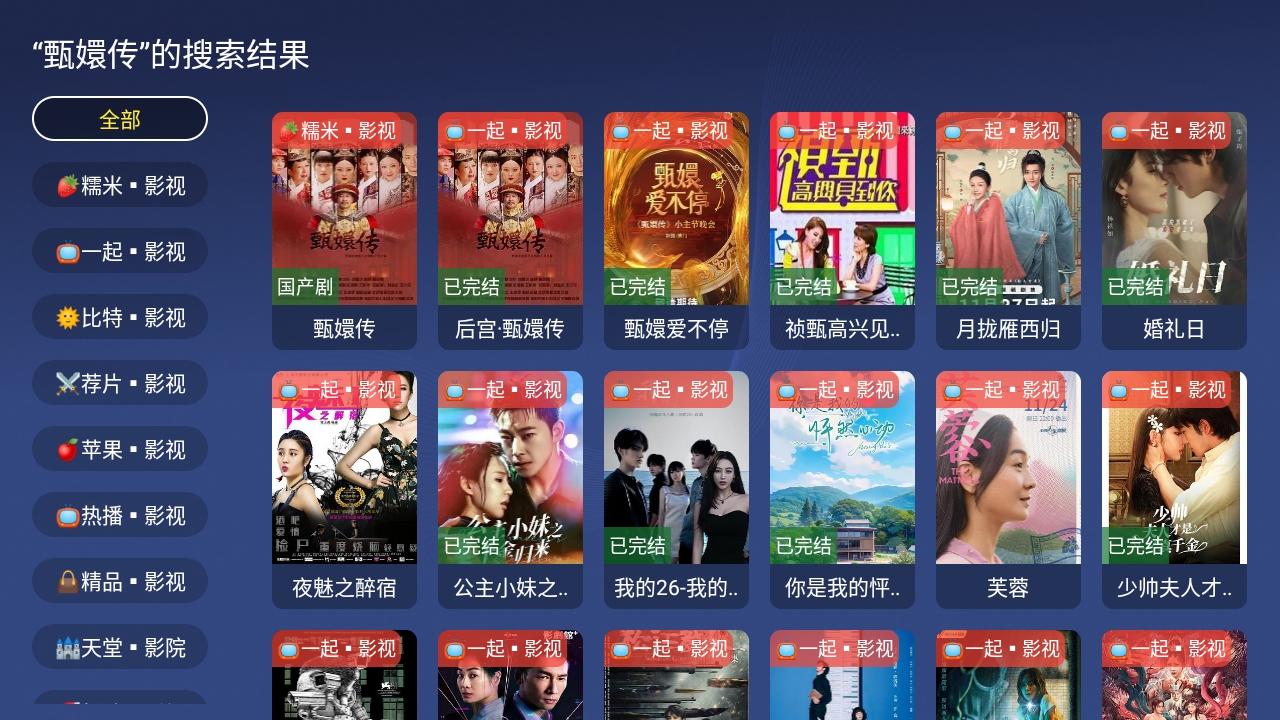Open the 祯甄高兴见 show card
The height and width of the screenshot is (720, 1280).
click(842, 230)
